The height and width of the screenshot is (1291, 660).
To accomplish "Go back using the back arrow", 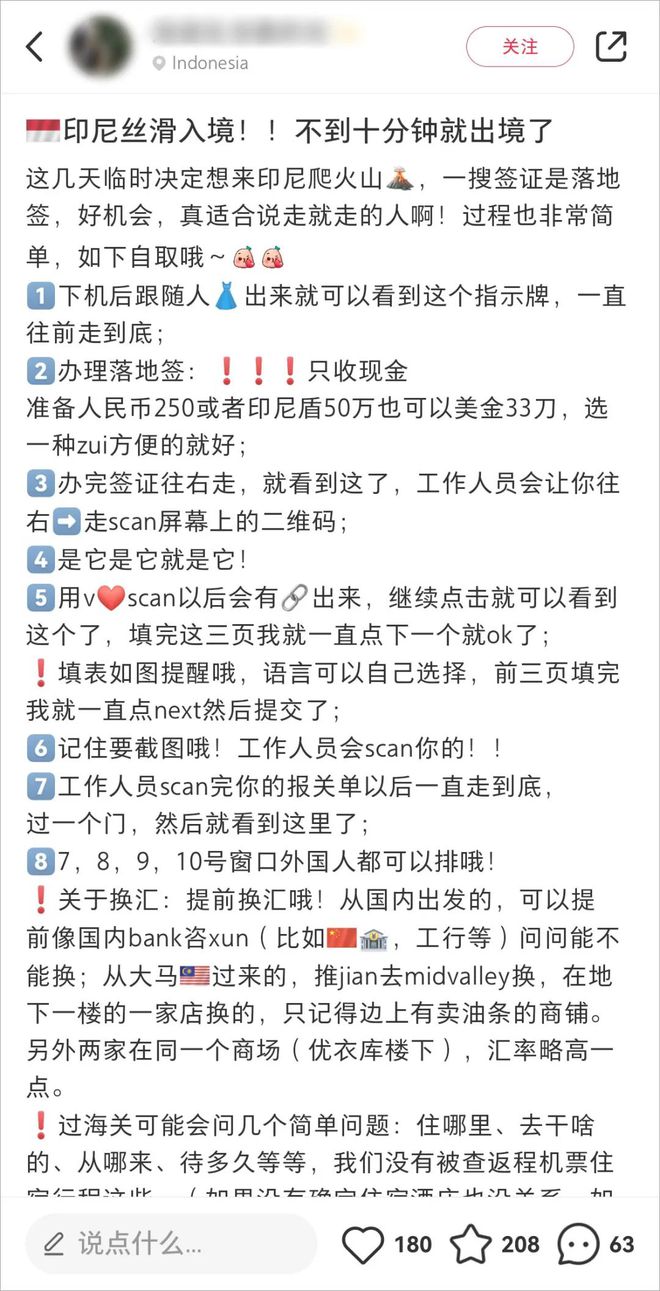I will click(x=35, y=46).
